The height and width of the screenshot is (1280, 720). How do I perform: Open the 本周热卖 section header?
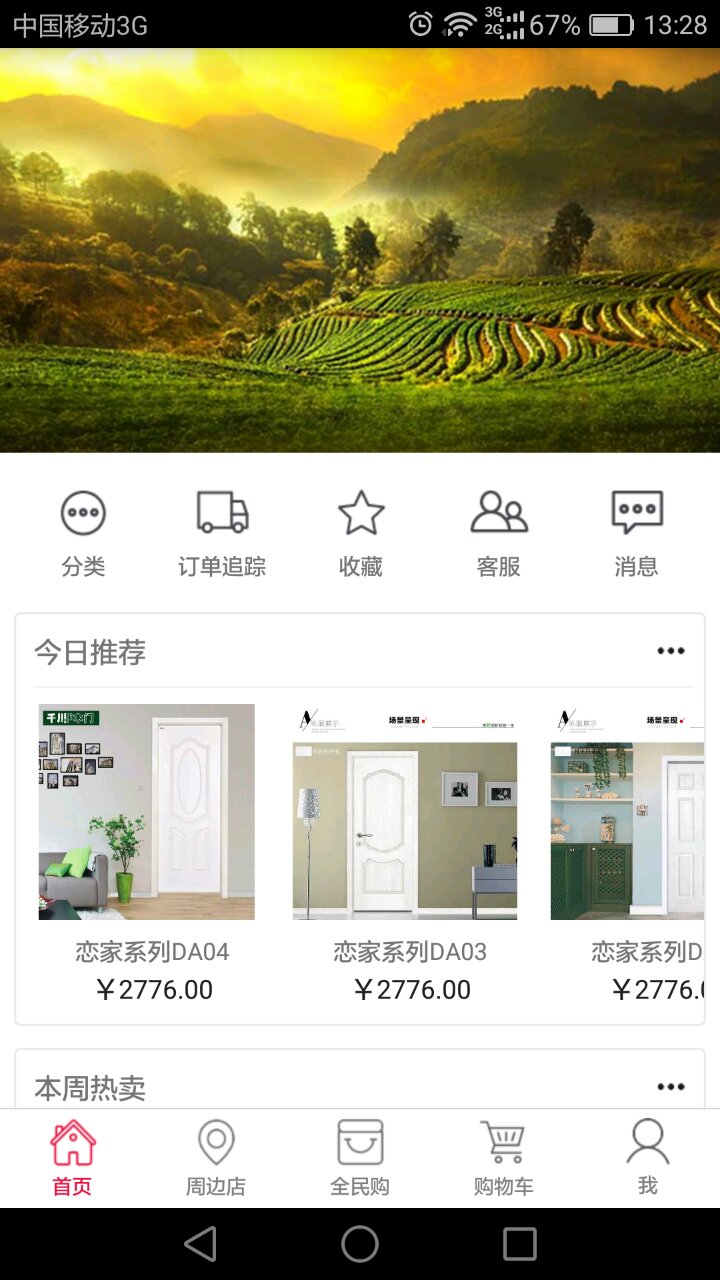pyautogui.click(x=90, y=1086)
